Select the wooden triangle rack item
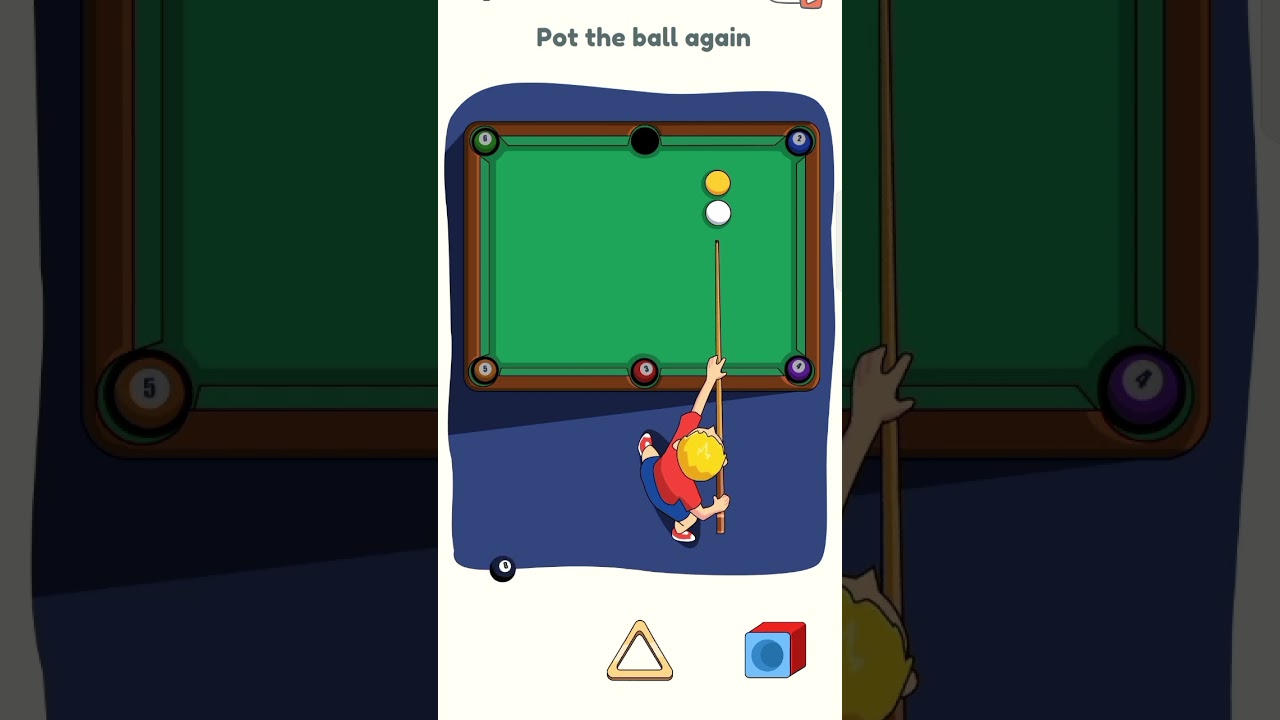Screen dimensions: 1280x720 (x=640, y=652)
